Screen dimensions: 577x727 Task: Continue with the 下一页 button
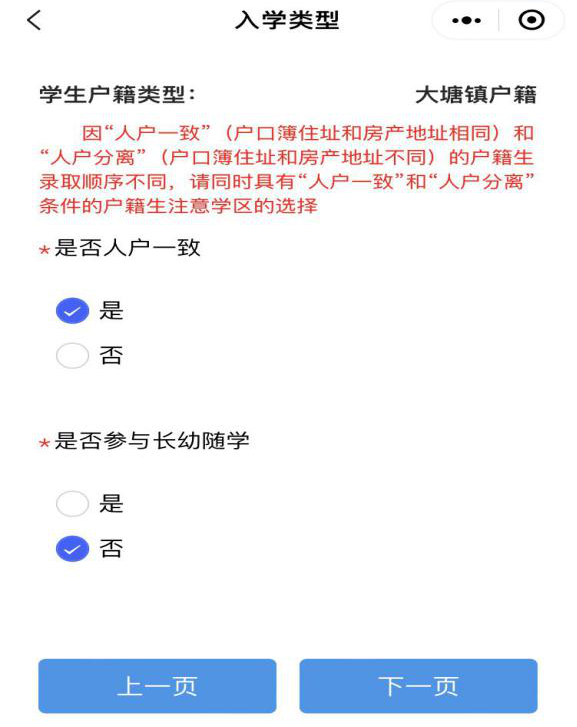point(418,686)
